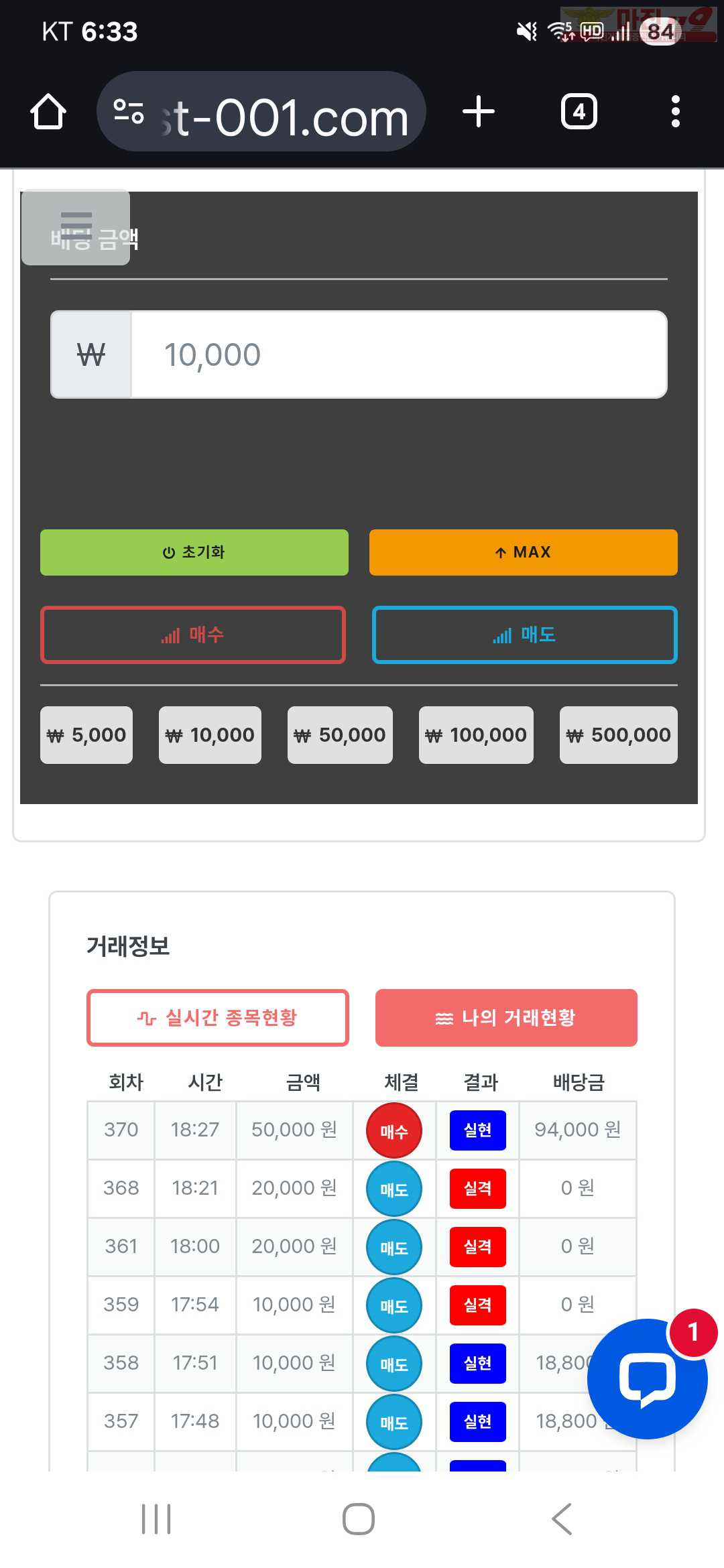
Task: Focus the betting amount input field
Action: point(399,354)
